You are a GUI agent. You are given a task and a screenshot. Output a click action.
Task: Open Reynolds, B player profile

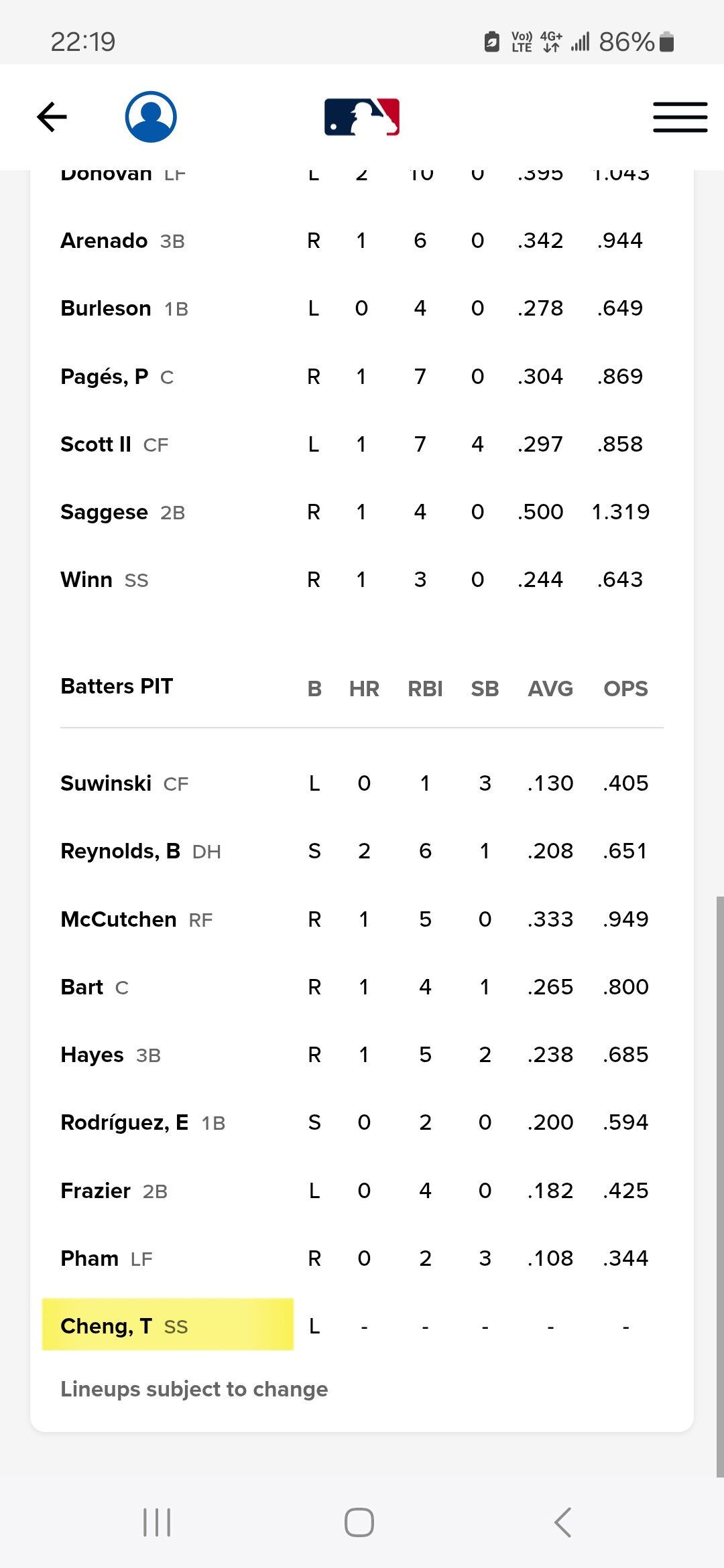pyautogui.click(x=120, y=851)
